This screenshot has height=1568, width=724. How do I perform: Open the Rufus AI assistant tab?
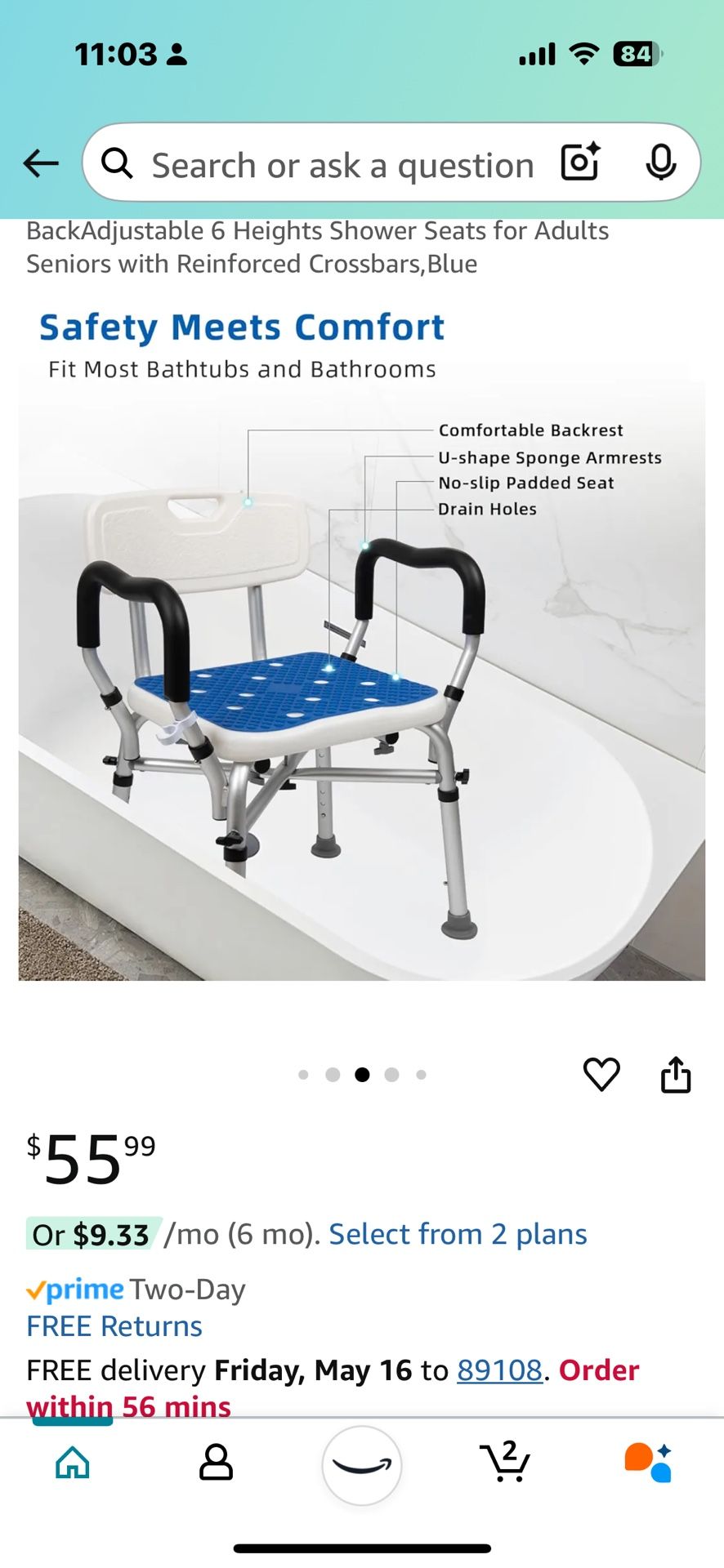coord(648,1462)
